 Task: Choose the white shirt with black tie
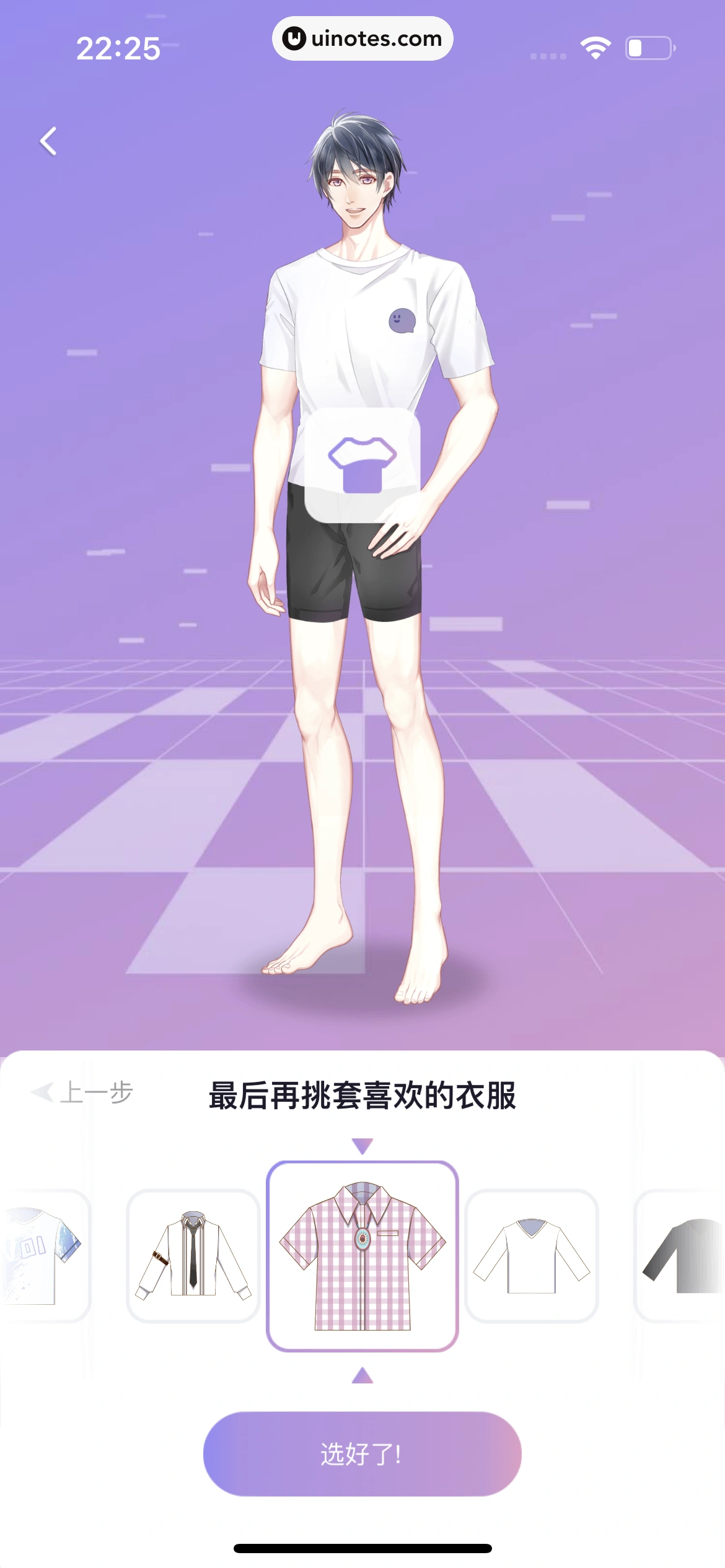(193, 1255)
